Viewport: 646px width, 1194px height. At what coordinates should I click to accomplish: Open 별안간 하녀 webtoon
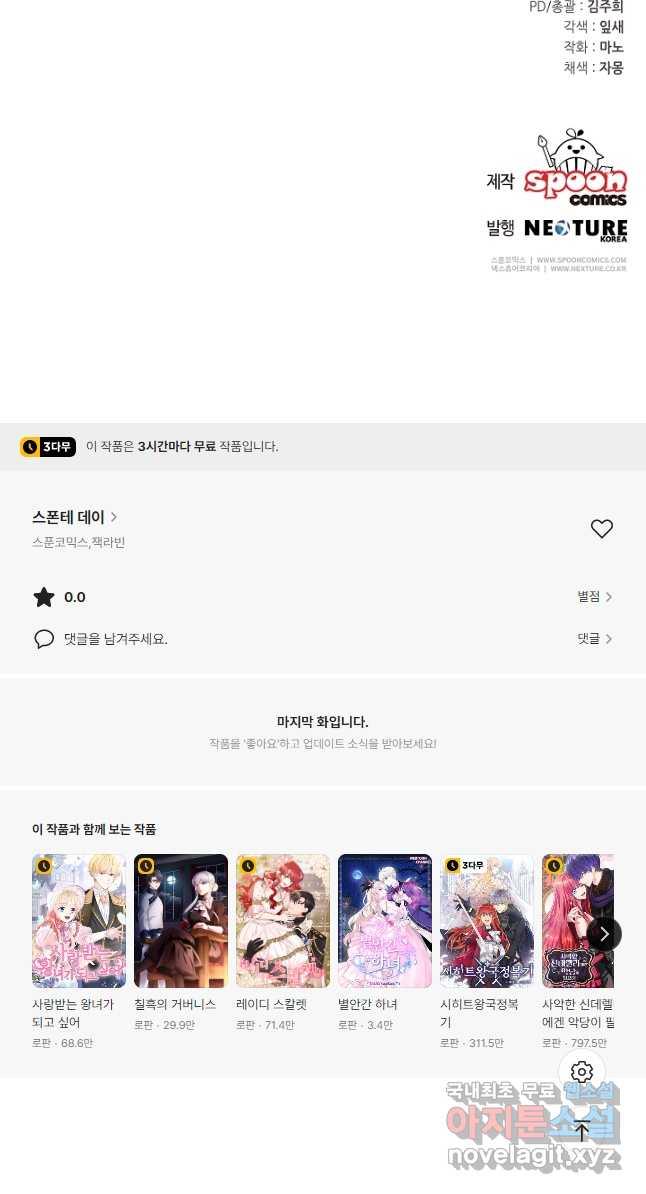(385, 921)
